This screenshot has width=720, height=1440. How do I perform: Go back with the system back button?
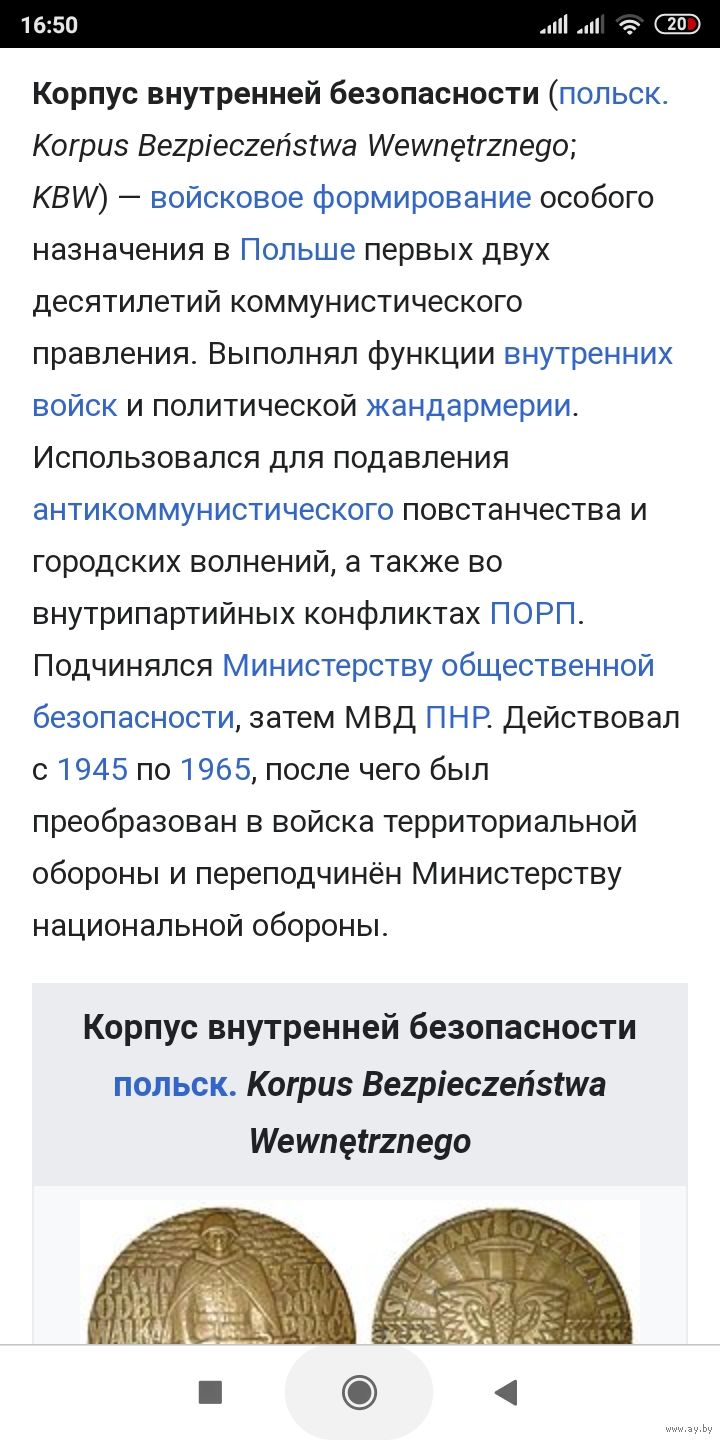tap(506, 1392)
